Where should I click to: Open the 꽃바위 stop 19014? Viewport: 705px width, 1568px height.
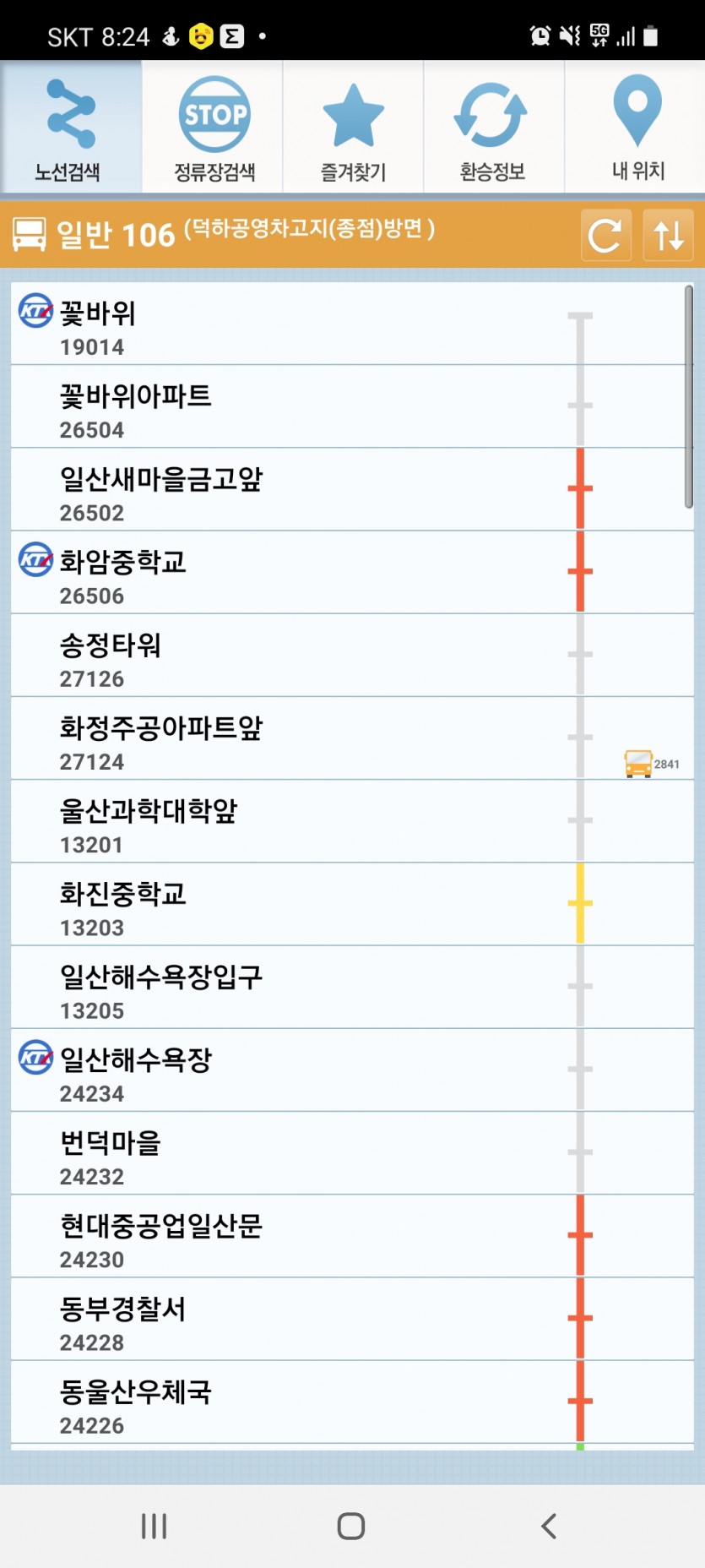[352, 324]
